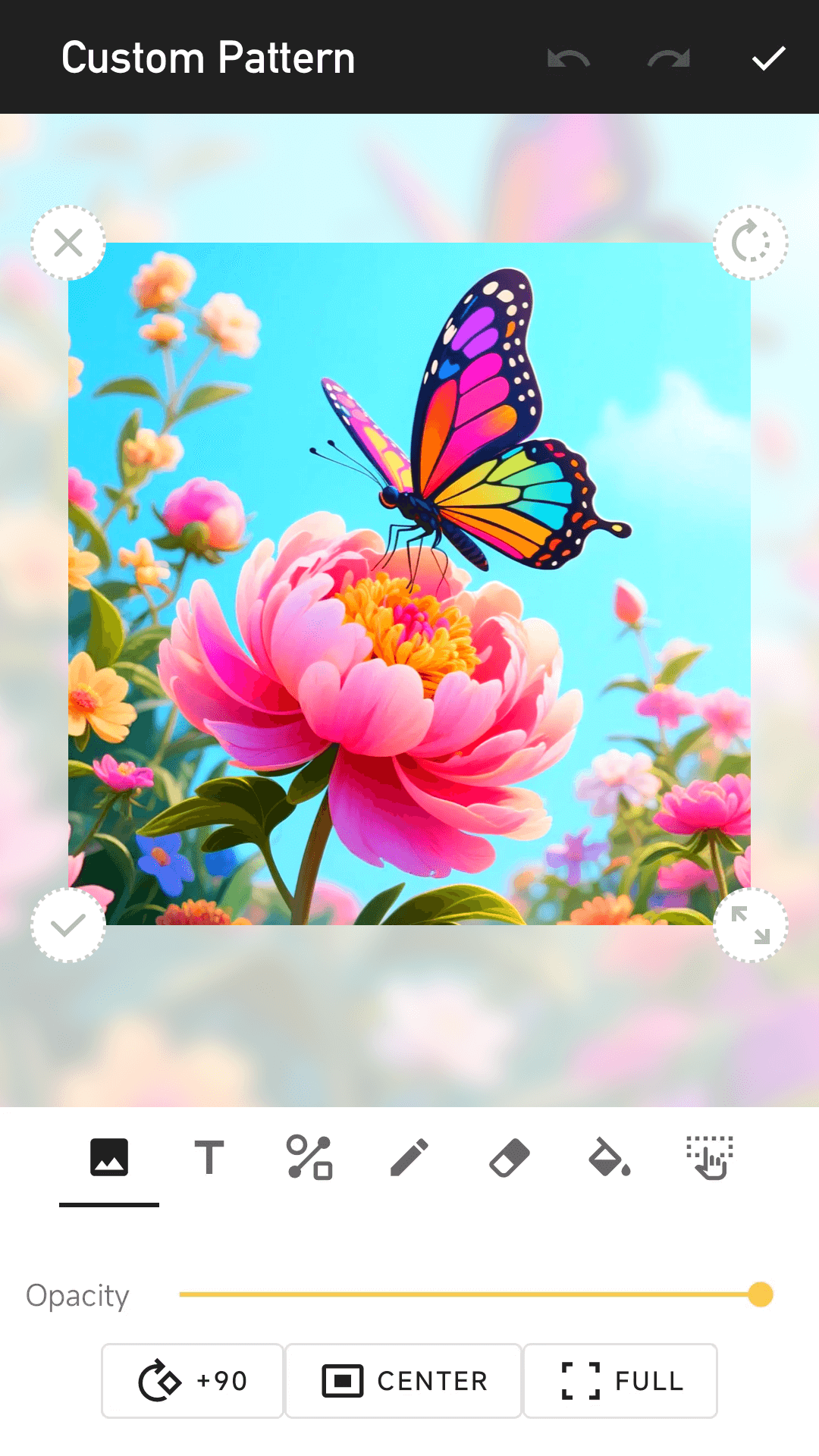The image size is (819, 1456).
Task: Center the image on the canvas
Action: tap(403, 1381)
